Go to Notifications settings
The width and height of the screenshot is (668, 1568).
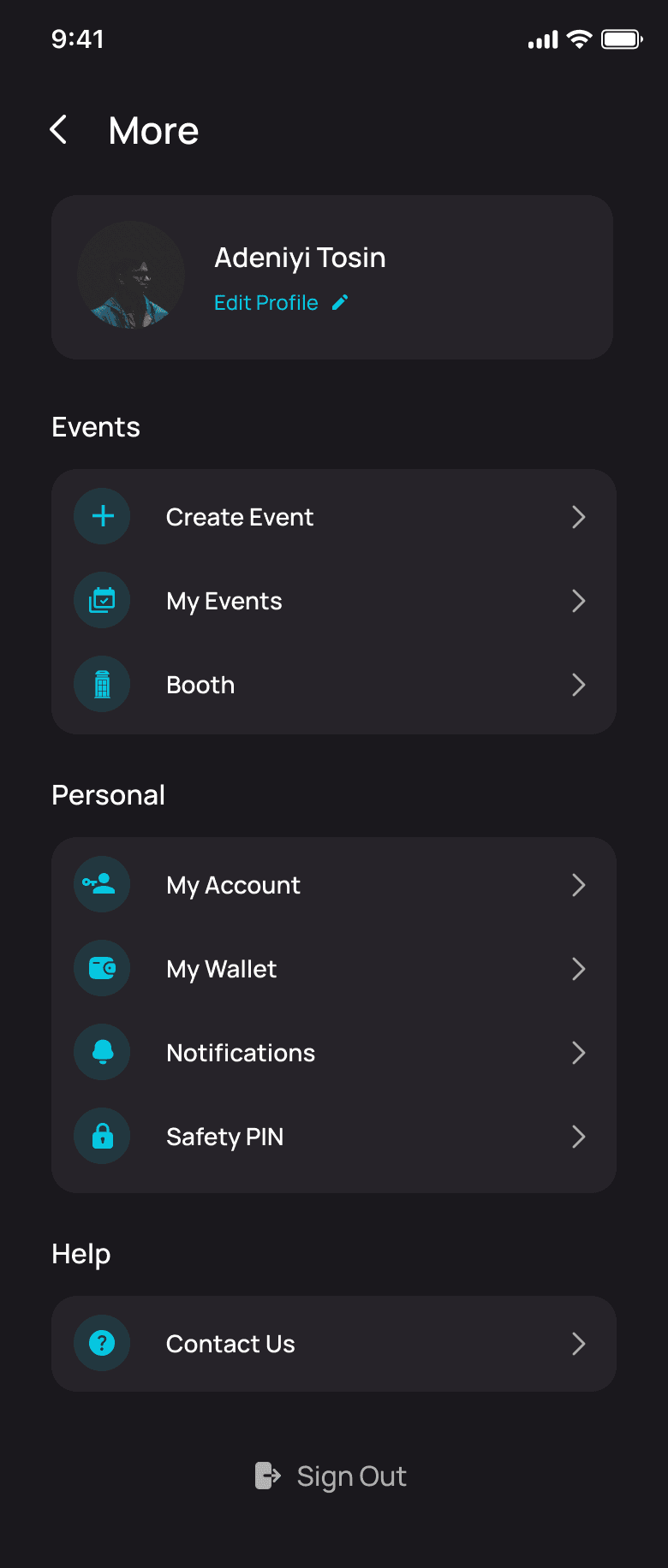pyautogui.click(x=333, y=1053)
